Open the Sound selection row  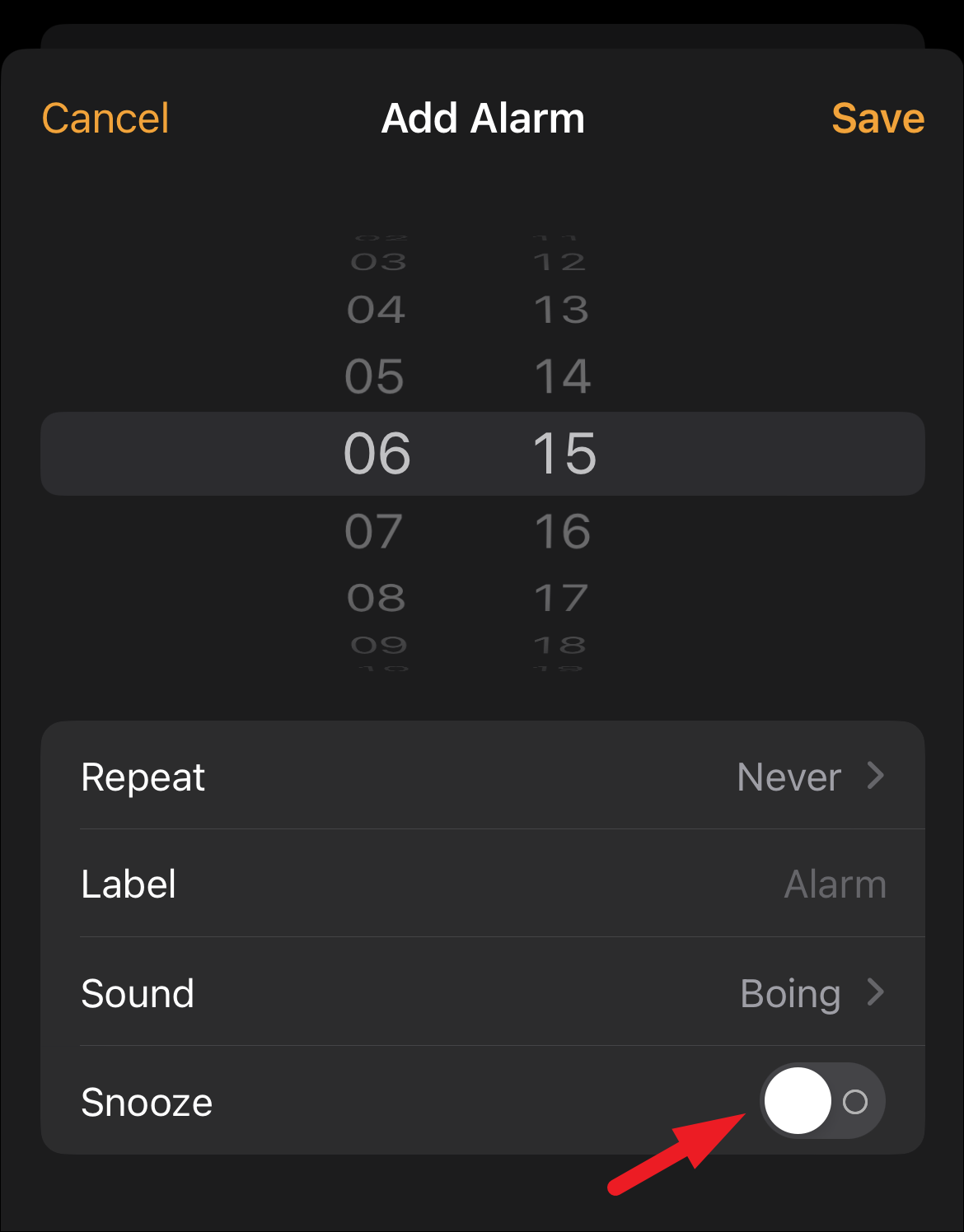(482, 993)
